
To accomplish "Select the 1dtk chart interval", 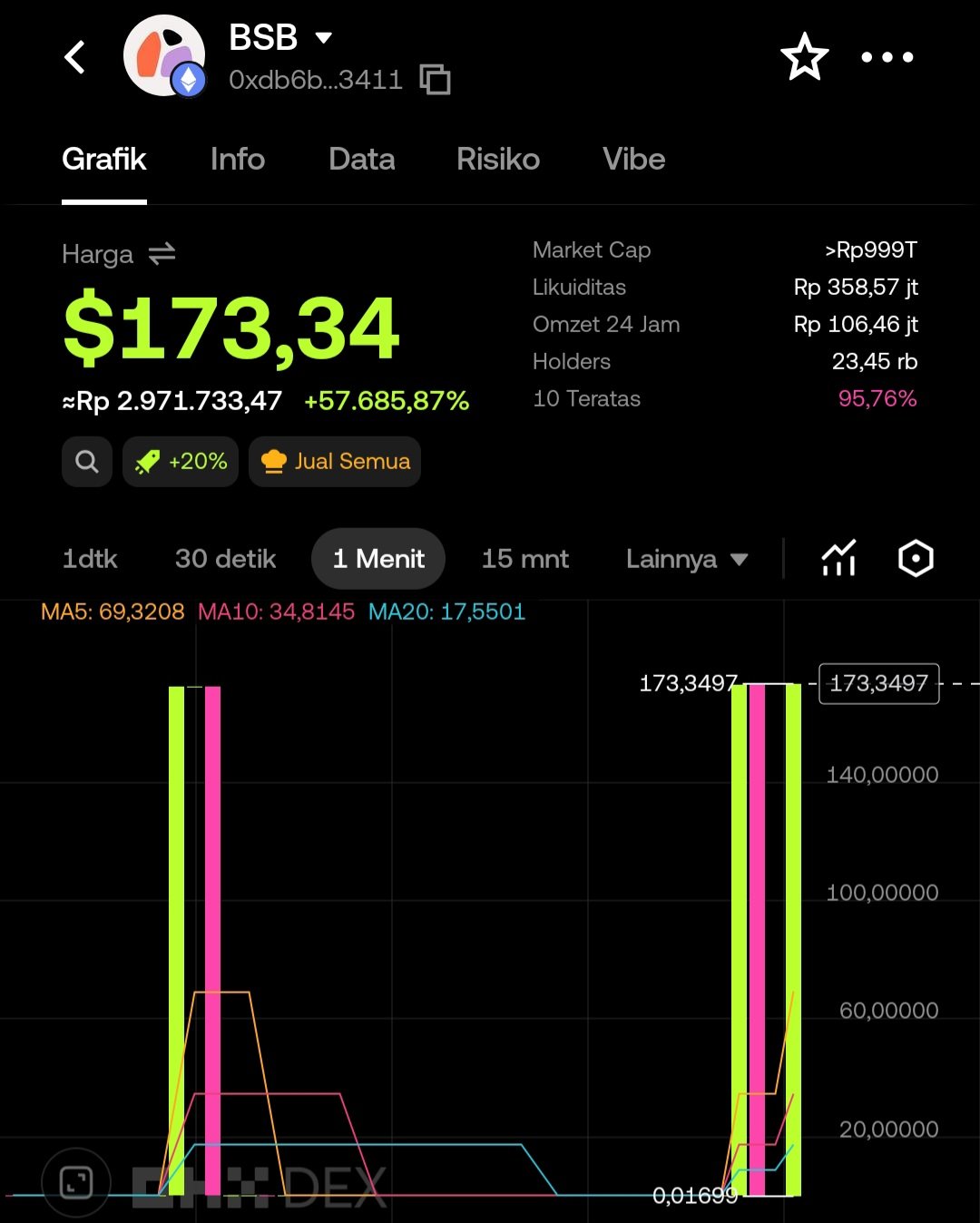I will coord(90,559).
